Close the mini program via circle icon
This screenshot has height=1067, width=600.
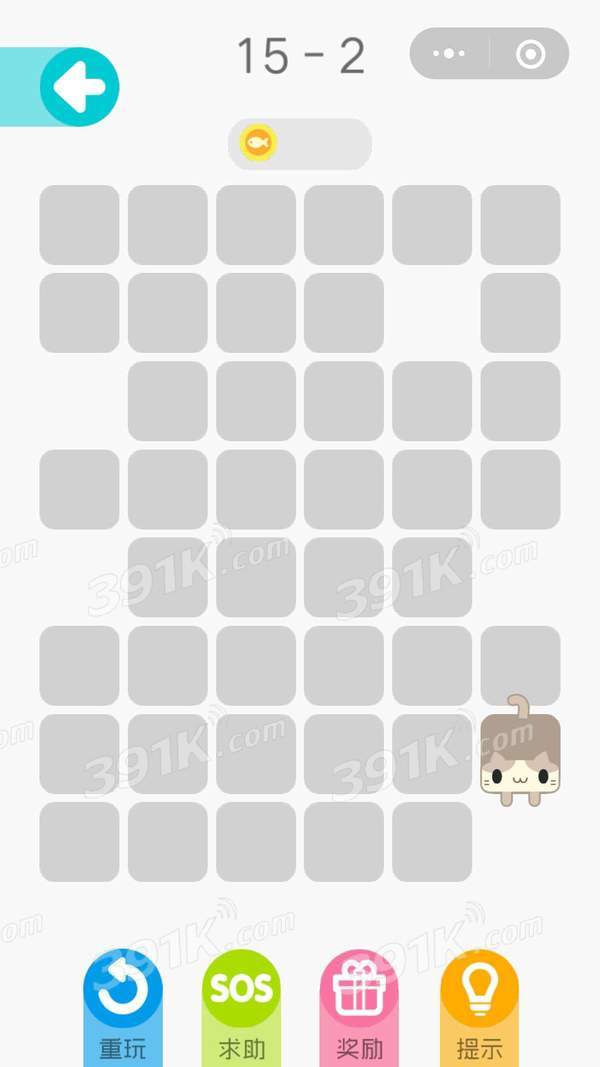530,54
